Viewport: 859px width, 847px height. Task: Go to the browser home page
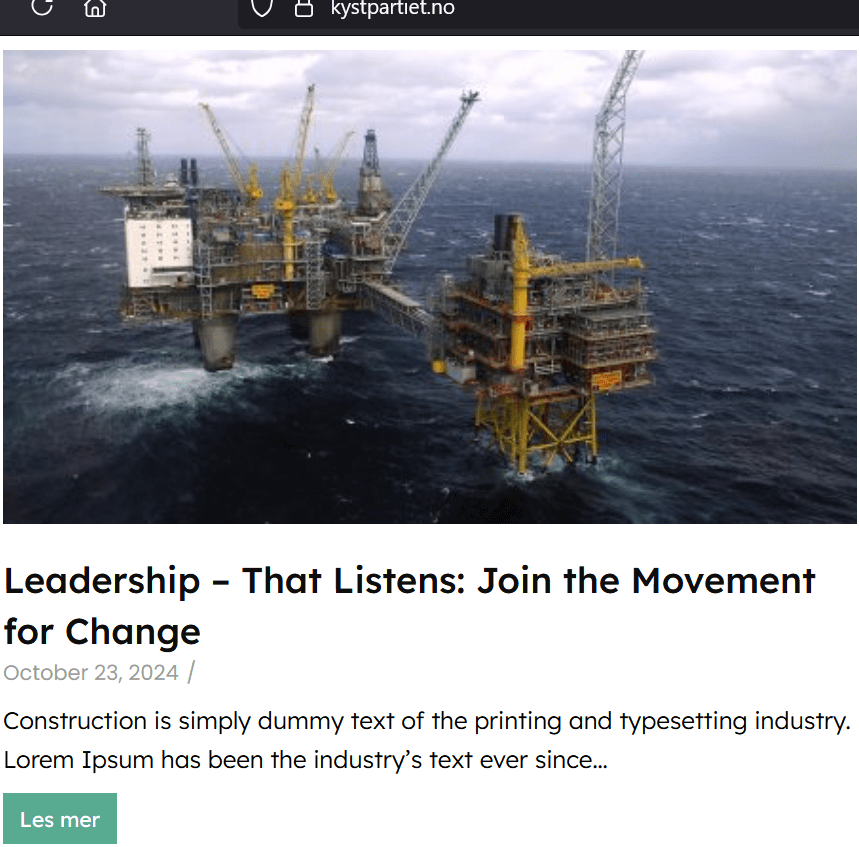[95, 8]
